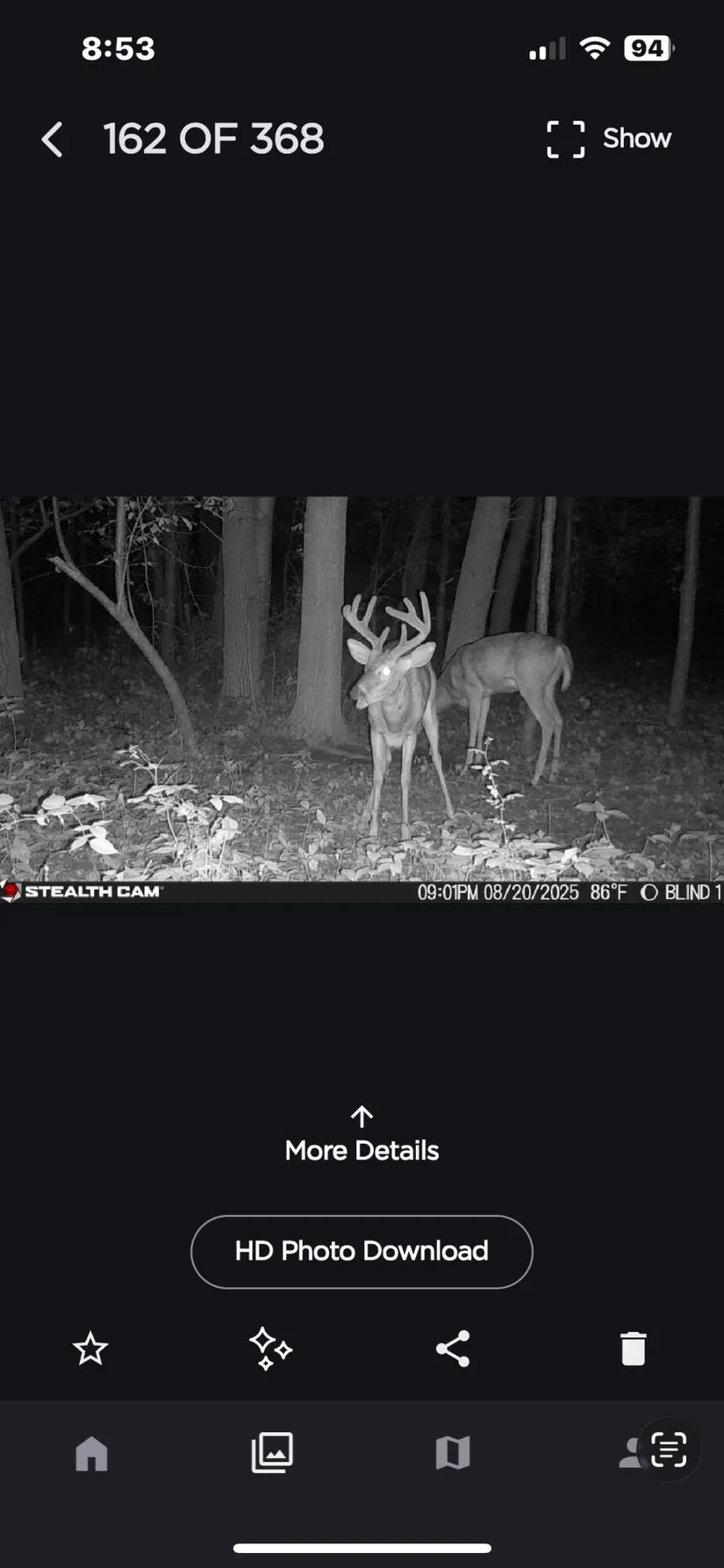The width and height of the screenshot is (724, 1568).
Task: Switch to the map tab
Action: click(x=453, y=1453)
